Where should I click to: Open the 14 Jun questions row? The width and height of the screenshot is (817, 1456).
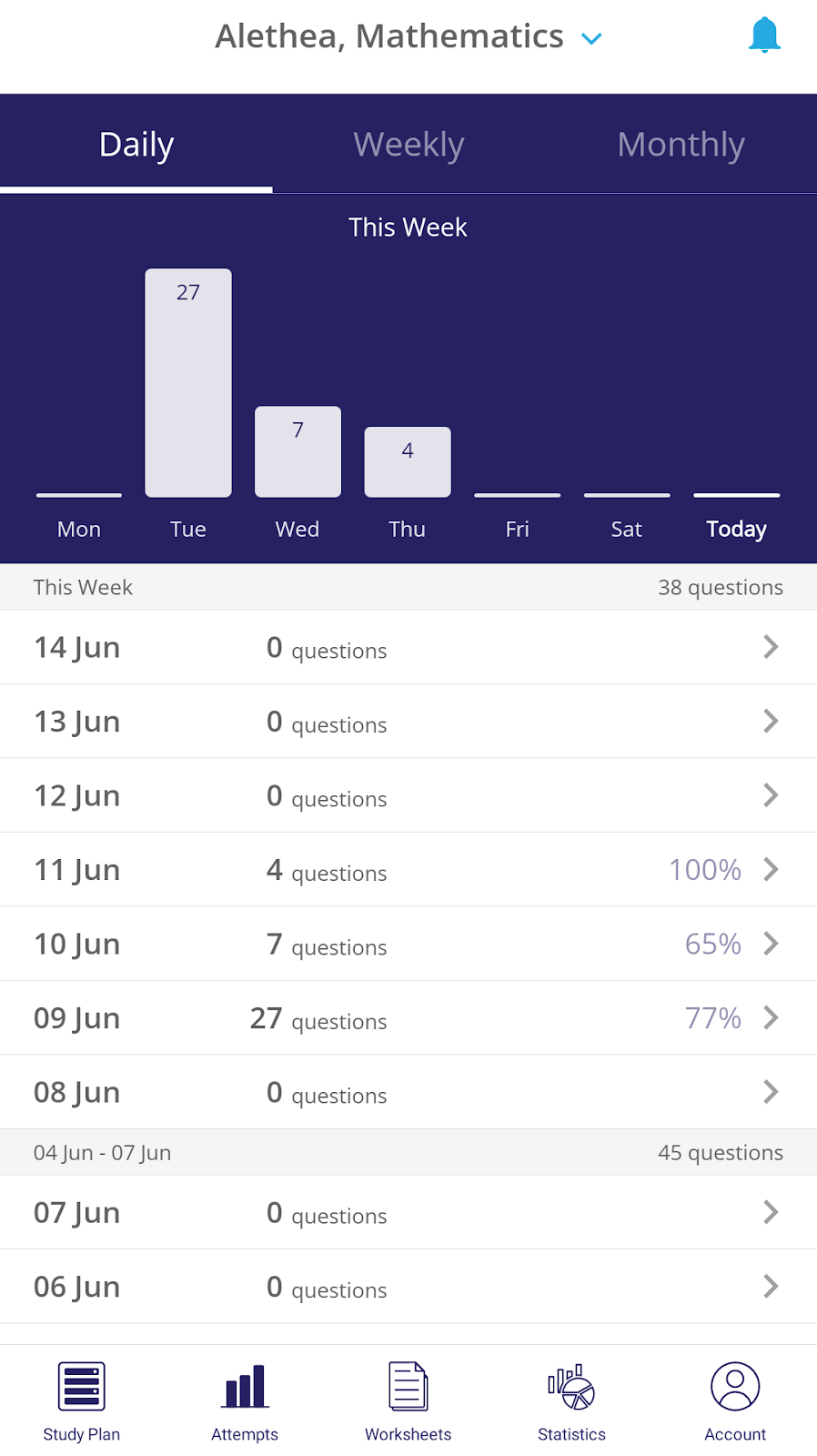coord(408,647)
